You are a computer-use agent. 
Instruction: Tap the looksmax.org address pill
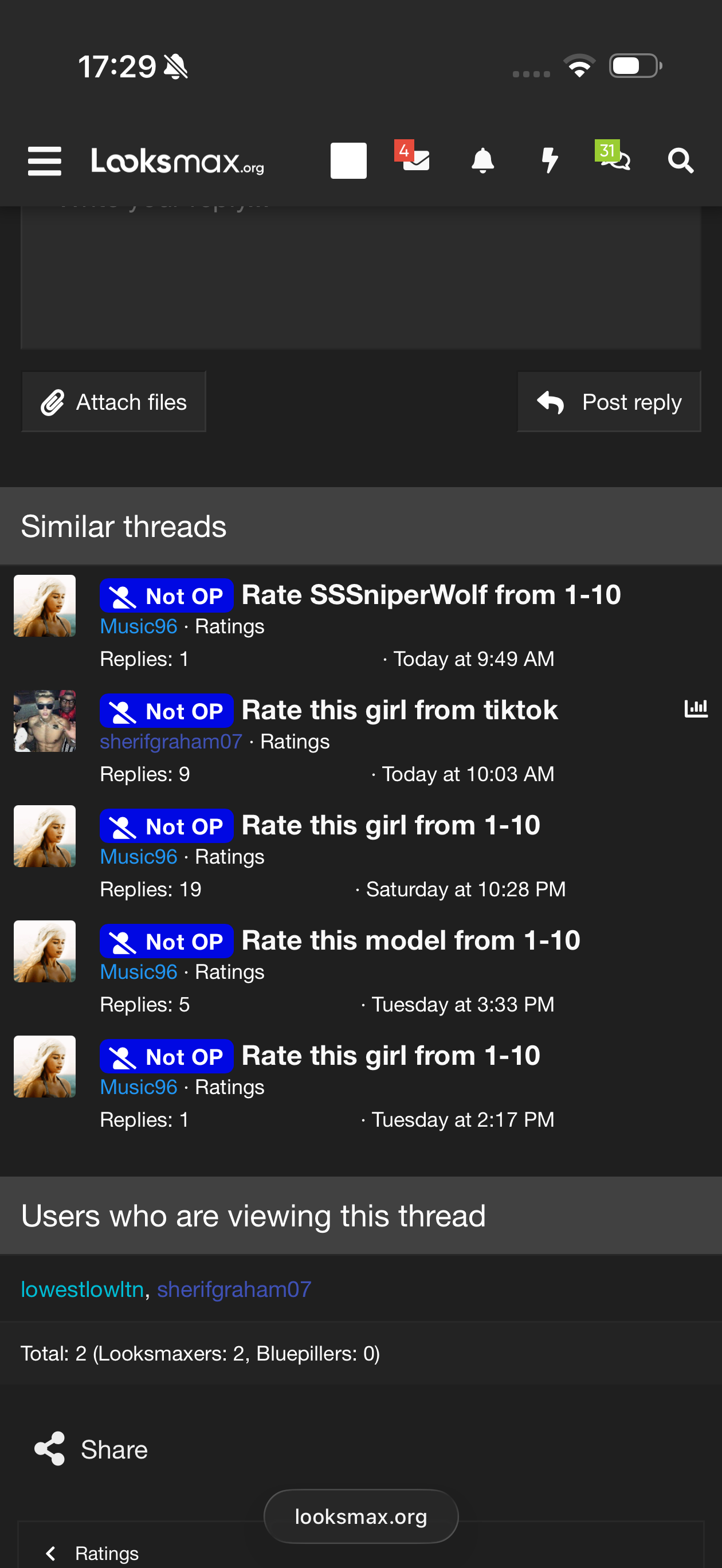click(361, 1516)
